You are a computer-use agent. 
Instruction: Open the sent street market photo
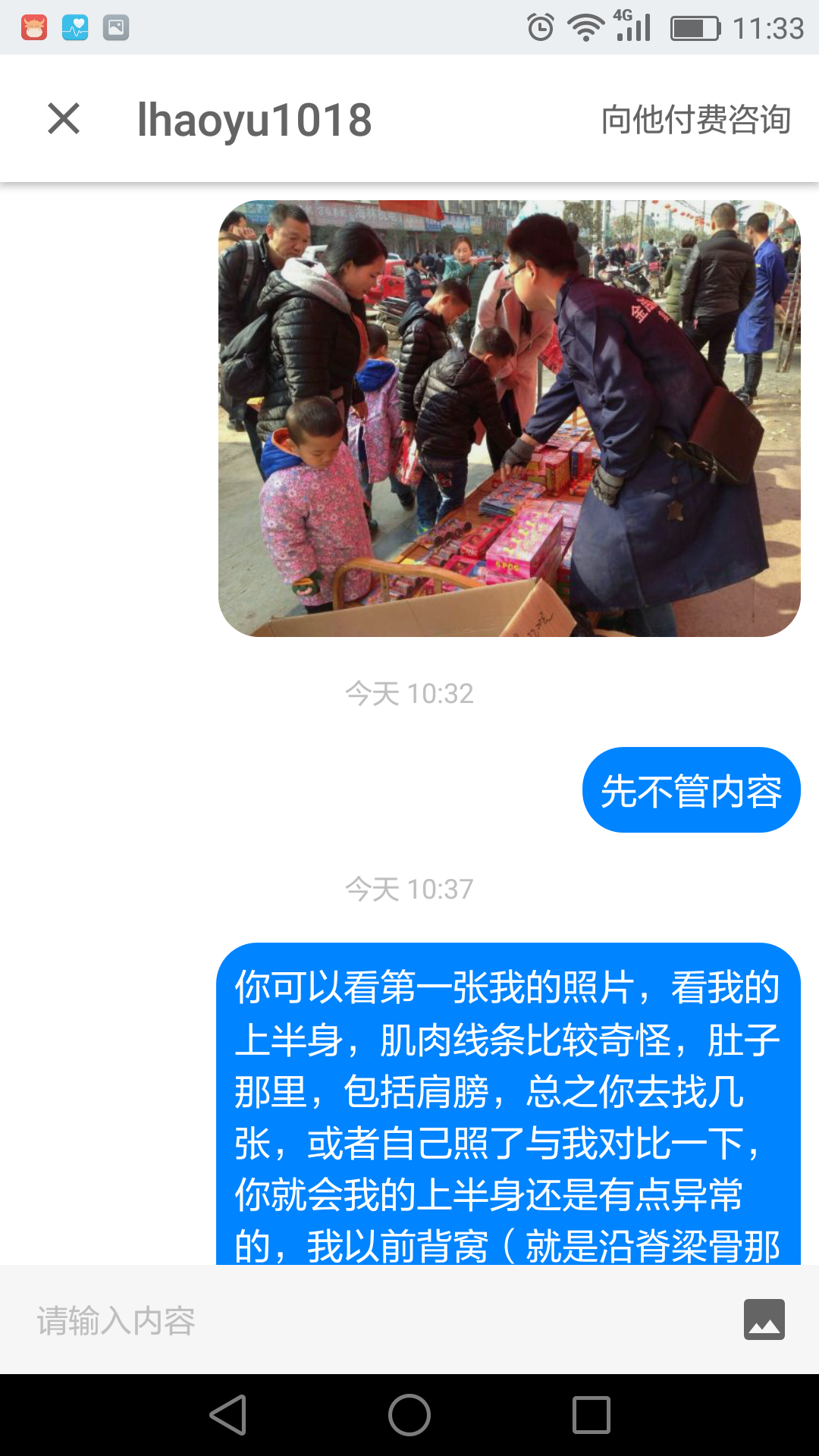point(509,419)
